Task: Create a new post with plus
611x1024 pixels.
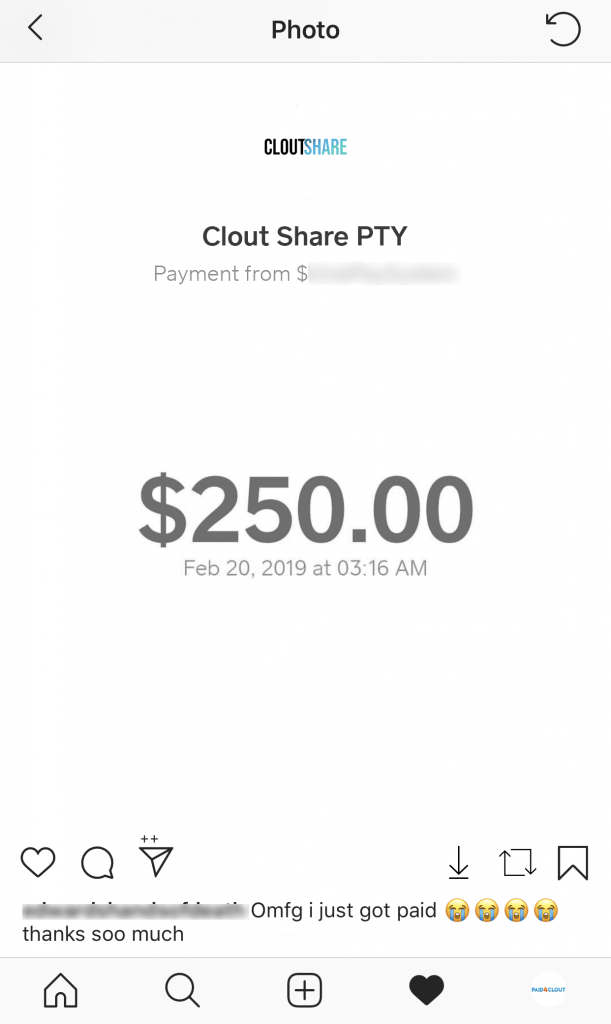Action: point(305,990)
